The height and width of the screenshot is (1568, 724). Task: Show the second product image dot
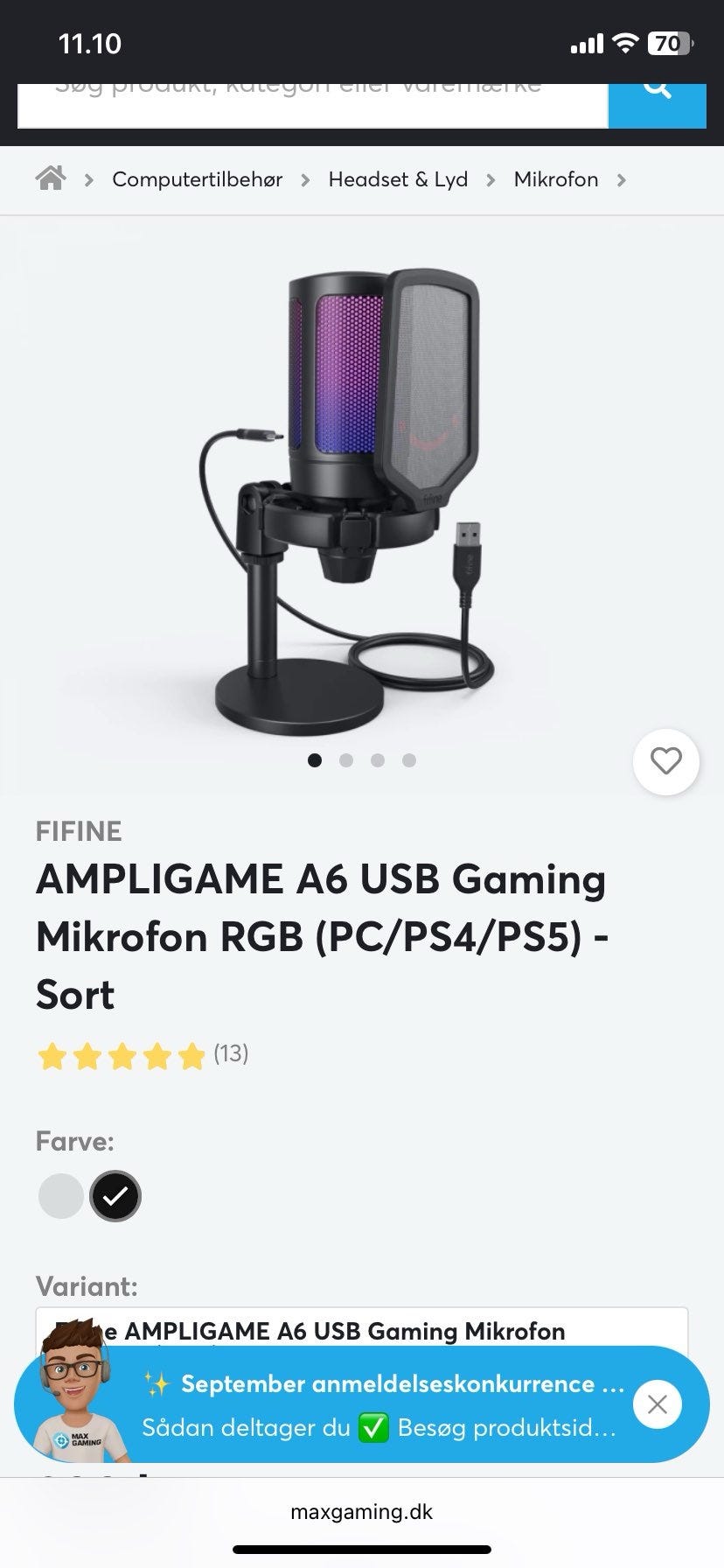tap(346, 760)
